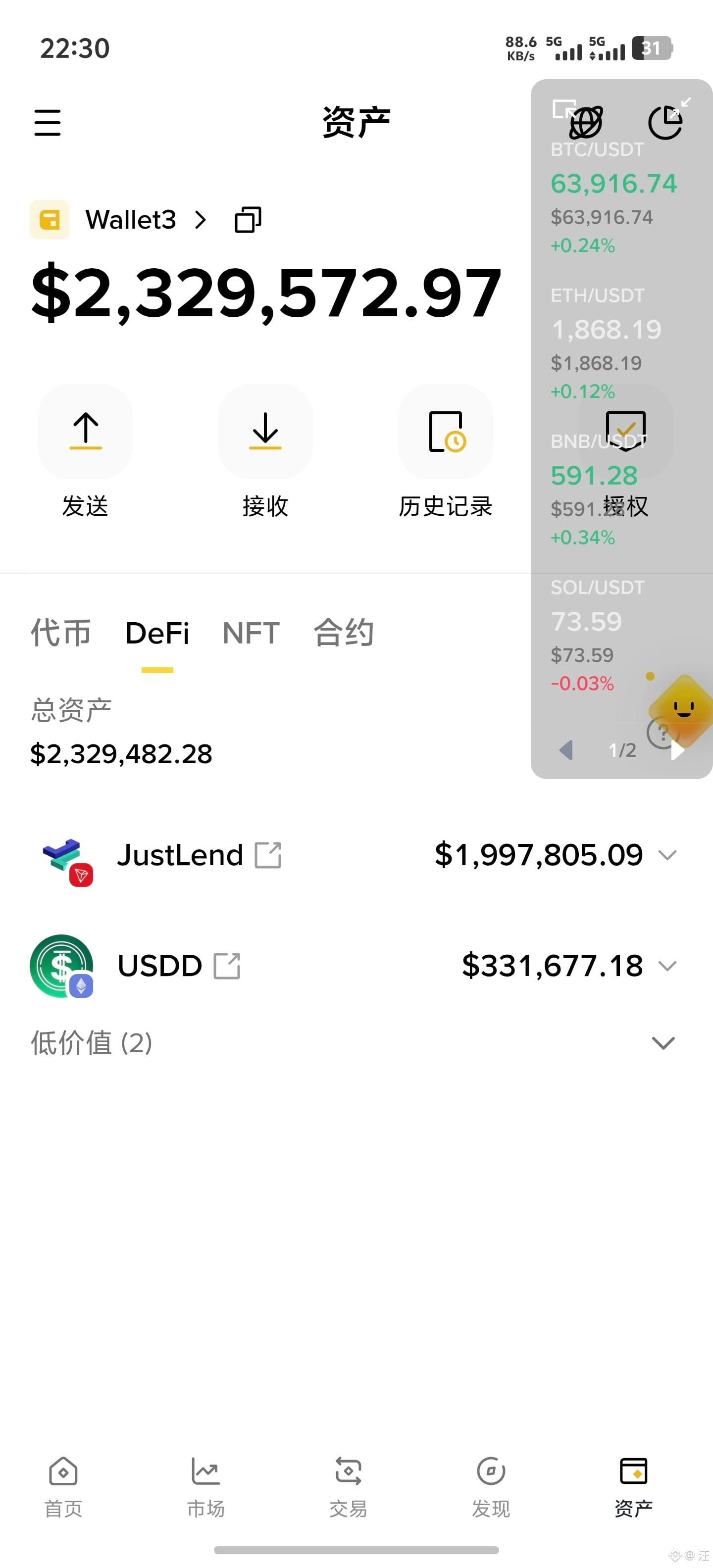Expand the USDD position details
The height and width of the screenshot is (1568, 713).
[667, 966]
